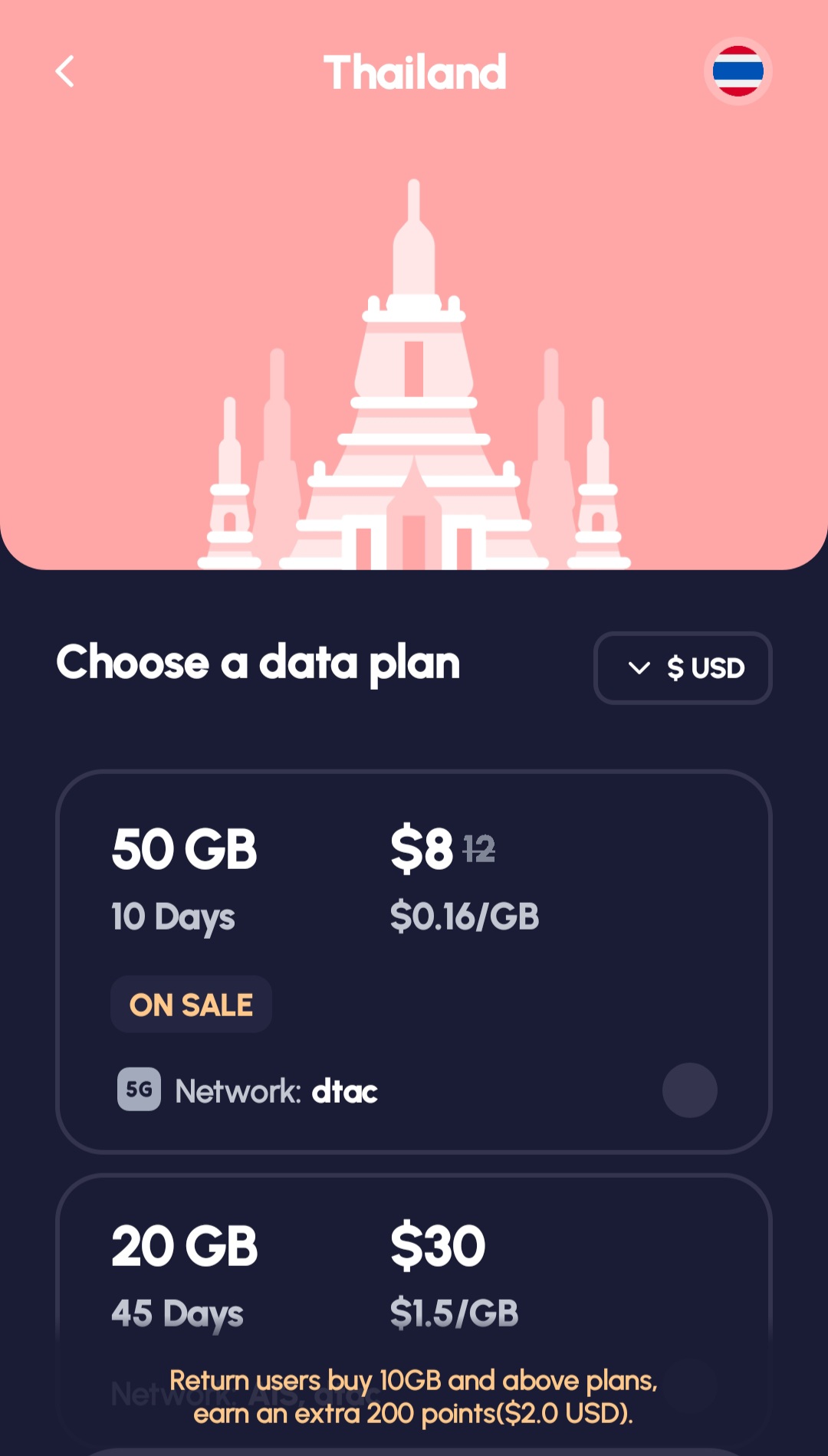Image resolution: width=828 pixels, height=1456 pixels.
Task: Go back using the top-left arrow
Action: 65,72
